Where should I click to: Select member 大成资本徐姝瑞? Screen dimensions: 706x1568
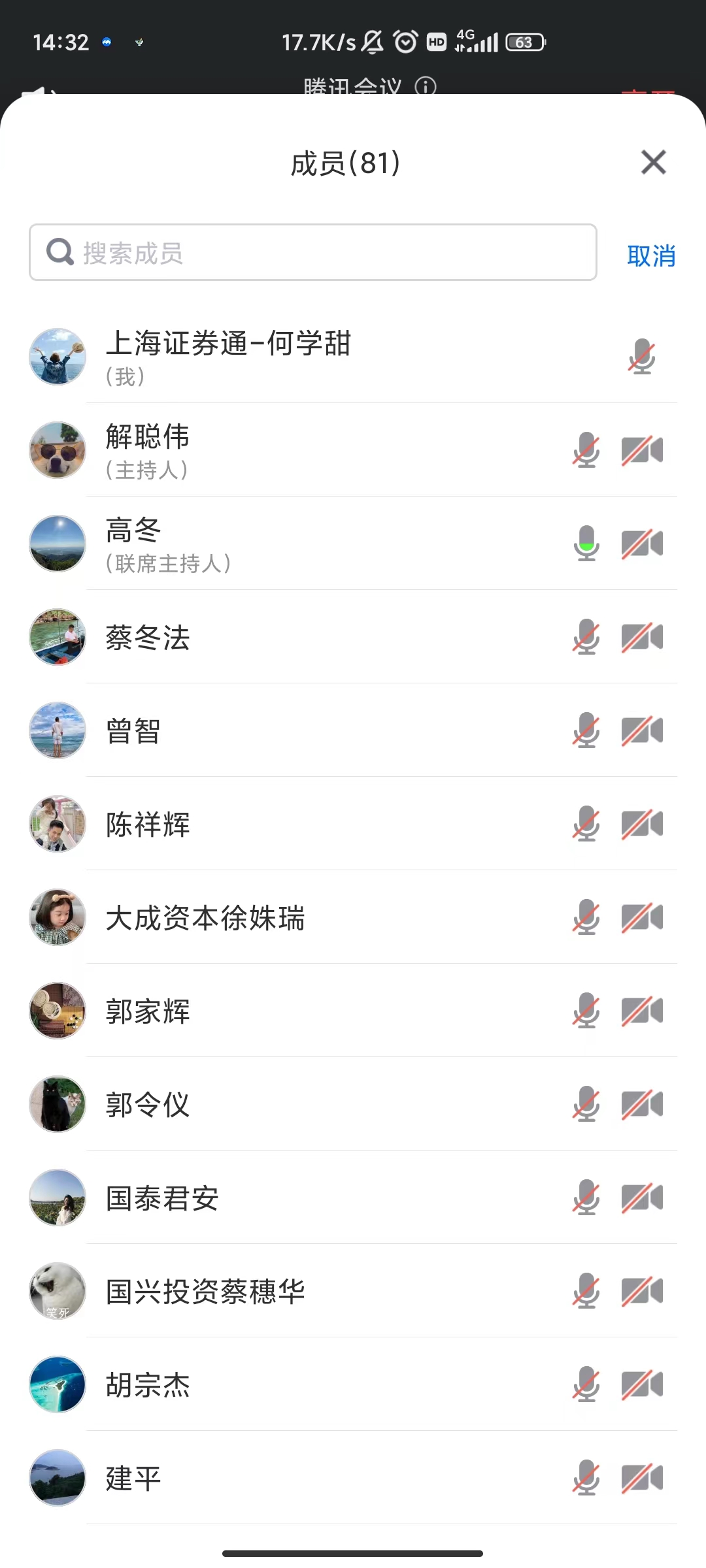[x=205, y=918]
